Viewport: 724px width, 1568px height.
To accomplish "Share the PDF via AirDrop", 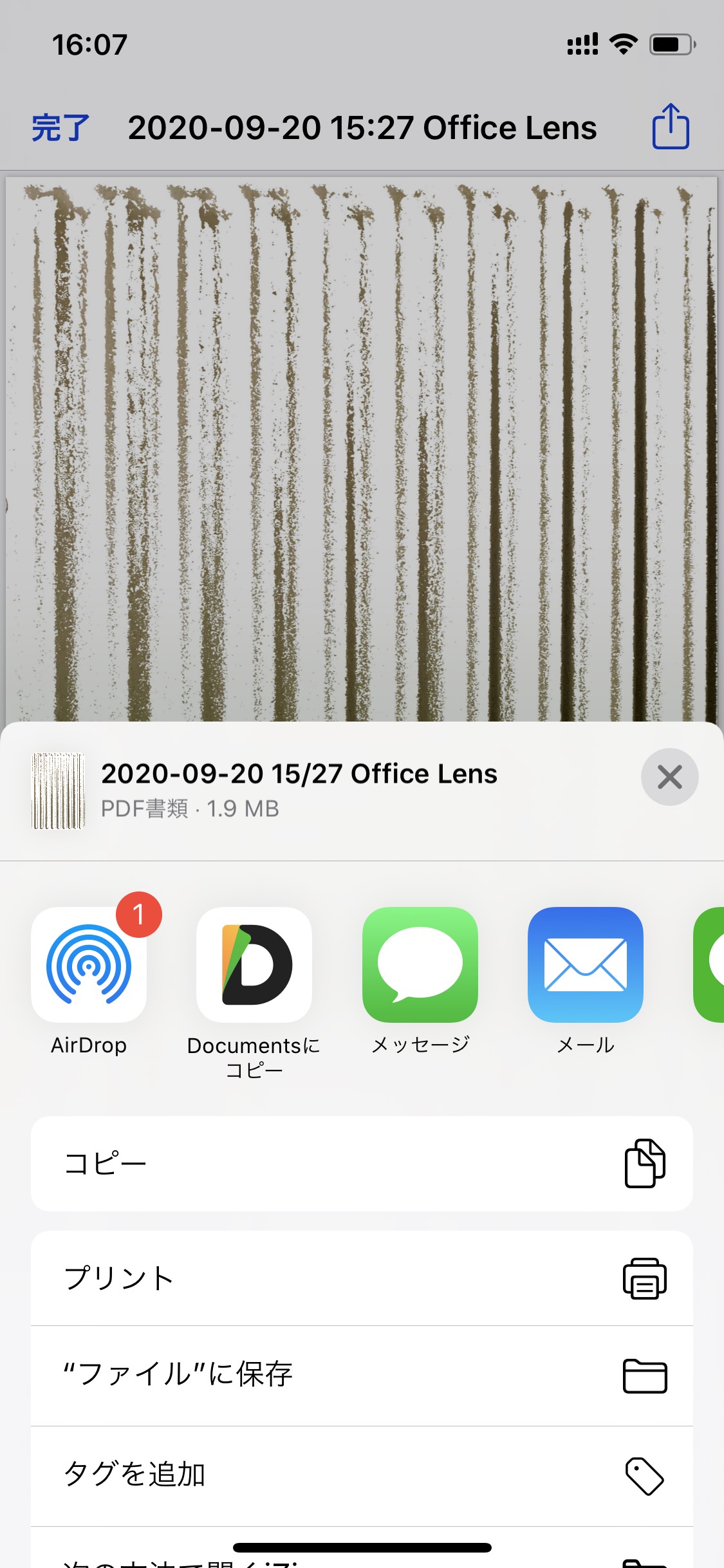I will click(89, 965).
